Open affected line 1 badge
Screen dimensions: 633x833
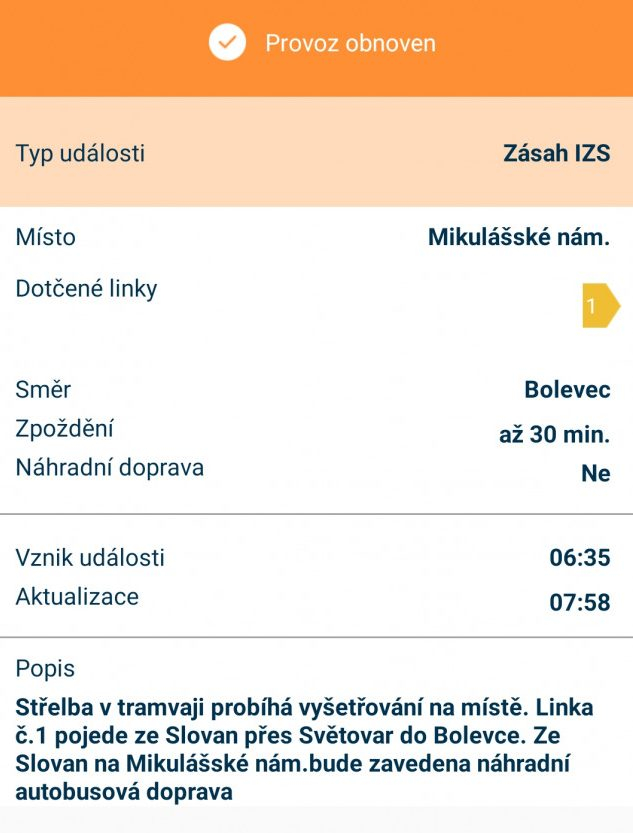(x=598, y=306)
